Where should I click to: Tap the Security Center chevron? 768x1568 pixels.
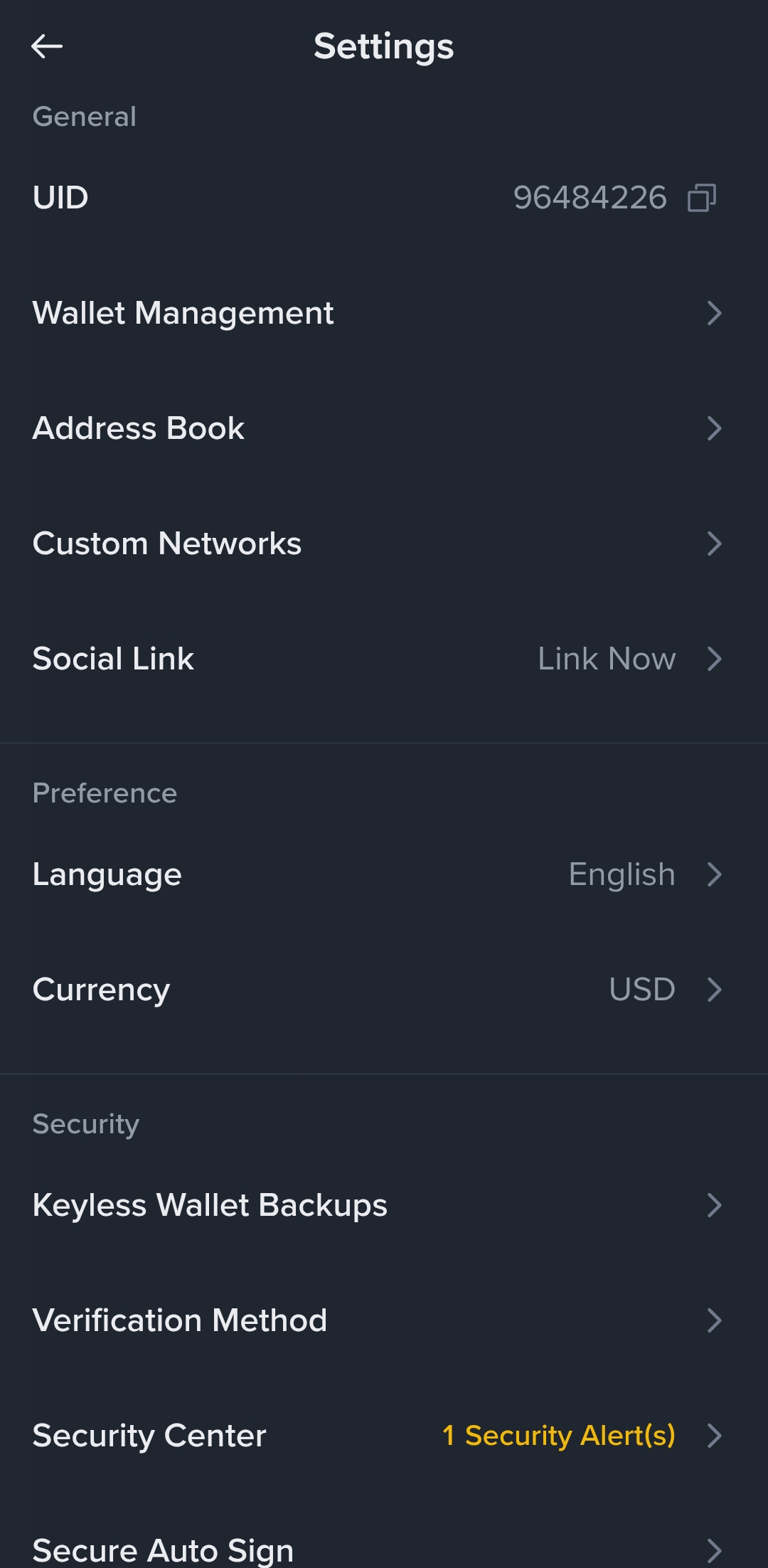[716, 1435]
